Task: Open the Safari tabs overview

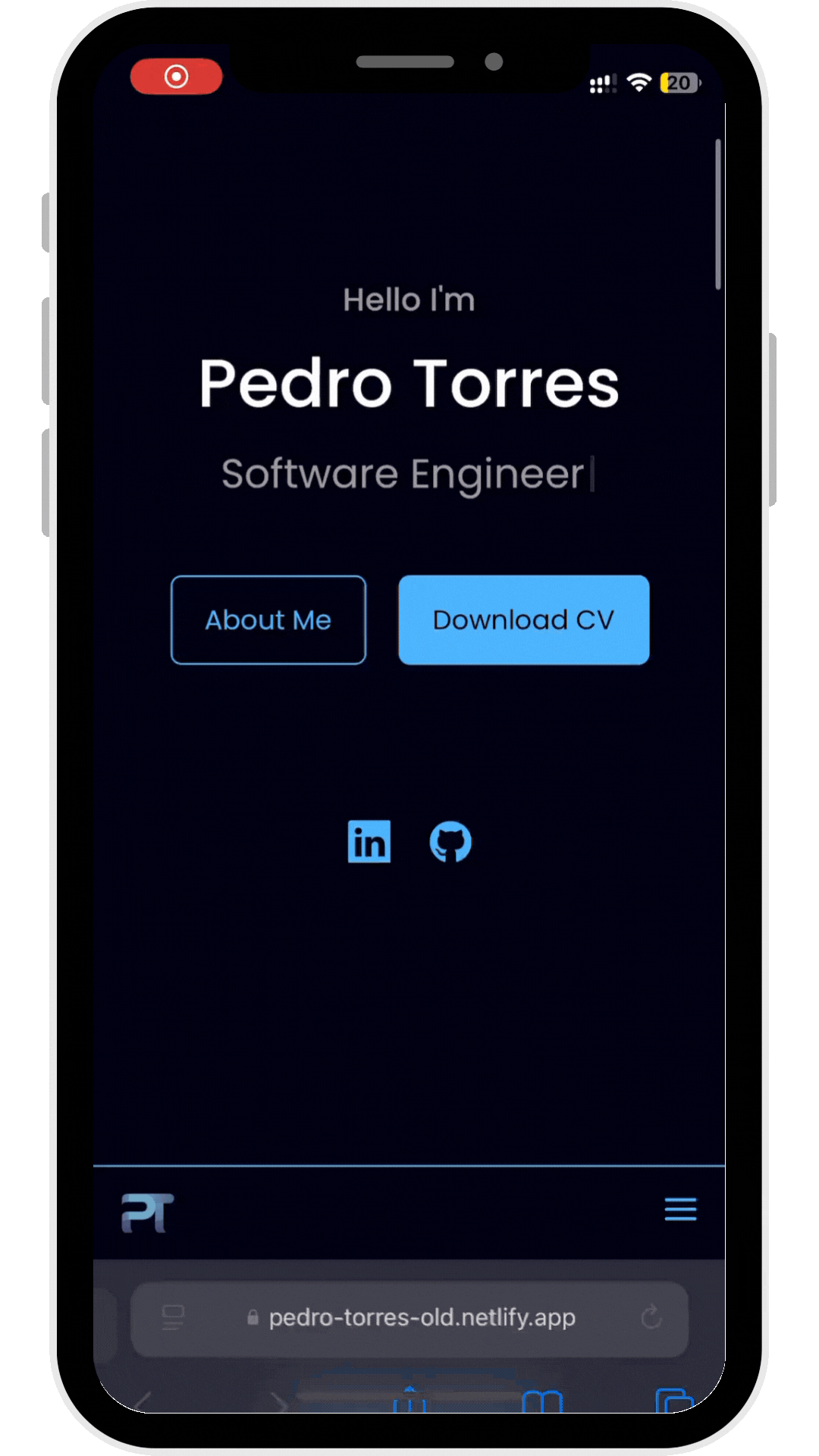Action: coord(673,1400)
